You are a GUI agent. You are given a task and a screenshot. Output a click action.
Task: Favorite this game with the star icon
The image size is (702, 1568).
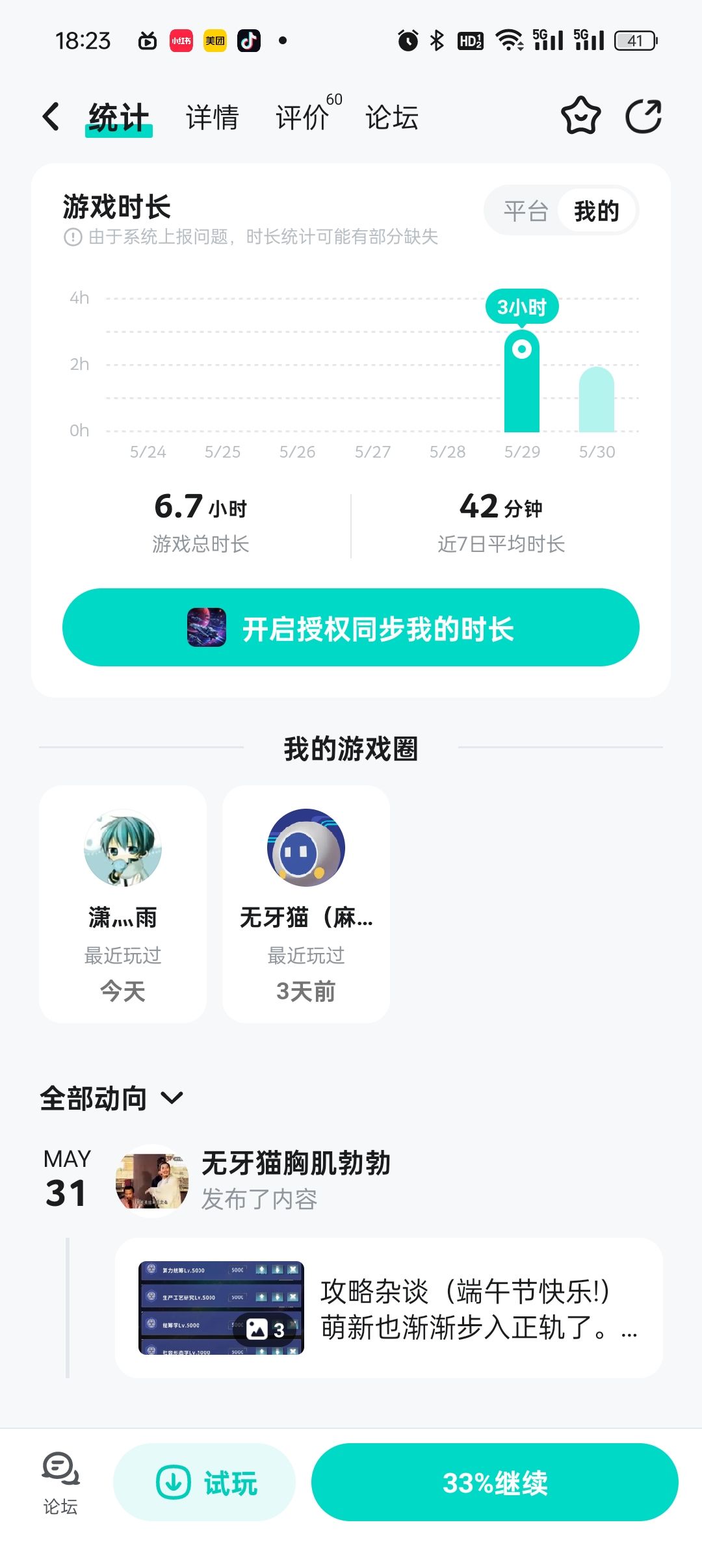coord(580,117)
